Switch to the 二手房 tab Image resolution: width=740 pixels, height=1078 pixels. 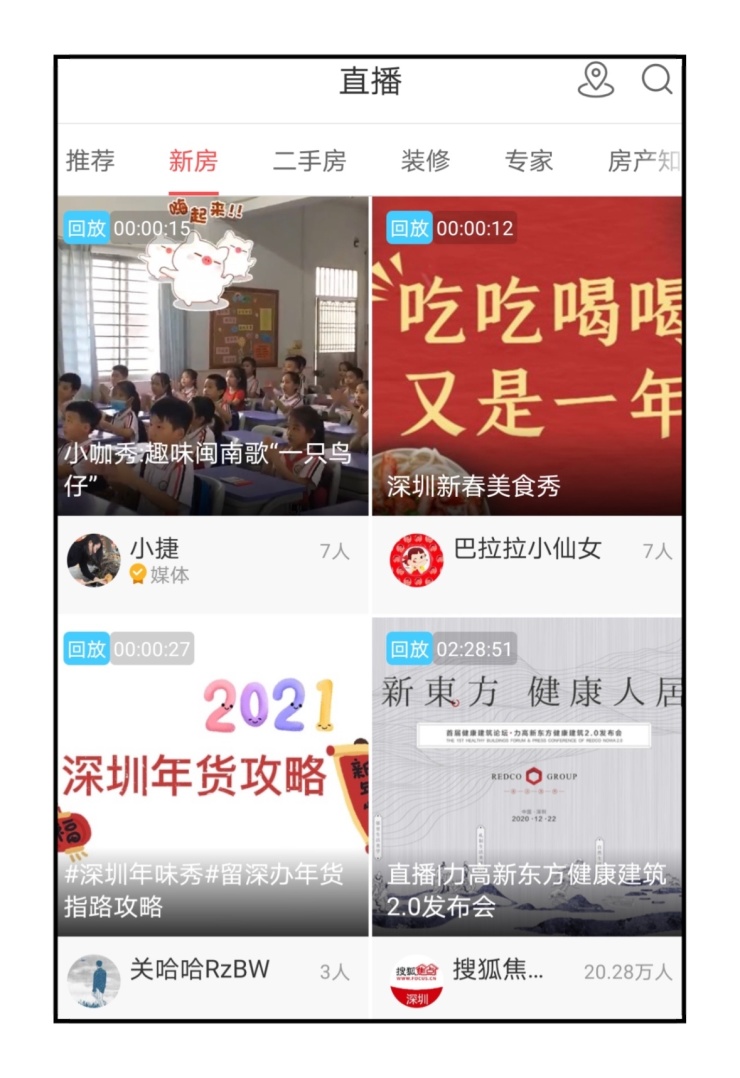tap(309, 161)
